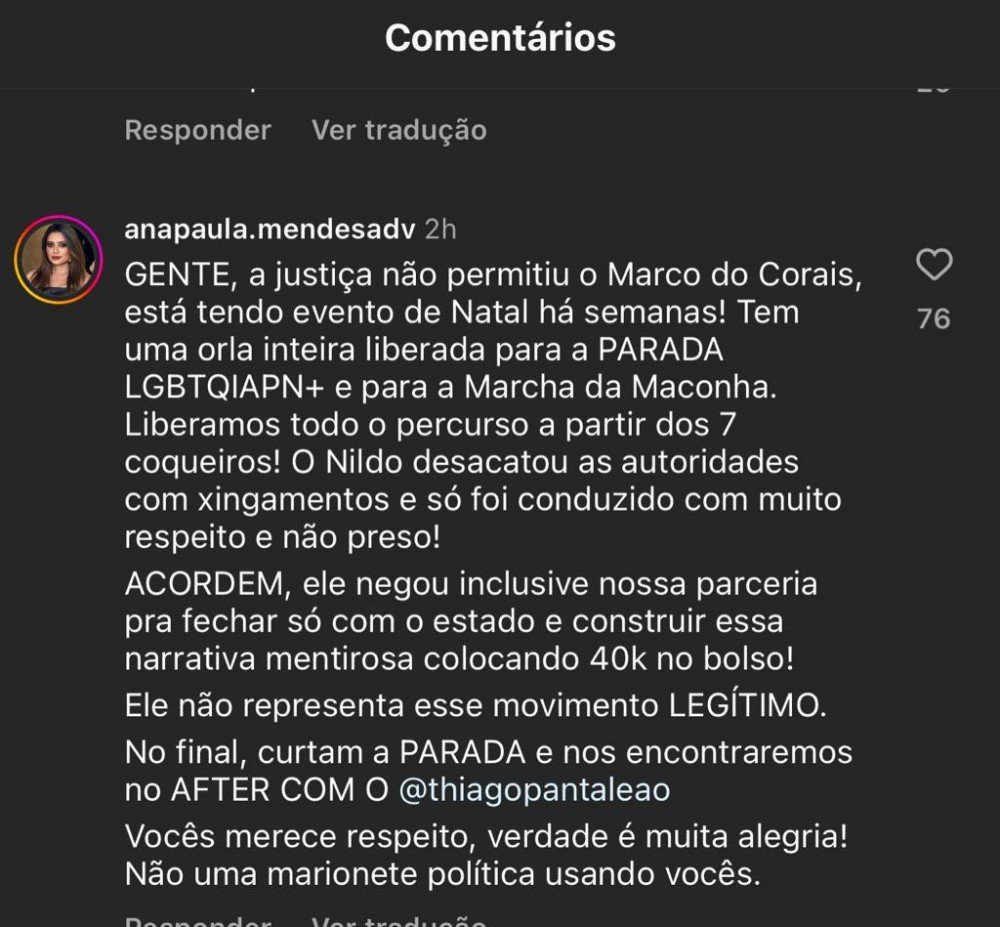Open anapaula.mendesadv profile picture
Image resolution: width=1000 pixels, height=927 pixels.
click(x=58, y=260)
